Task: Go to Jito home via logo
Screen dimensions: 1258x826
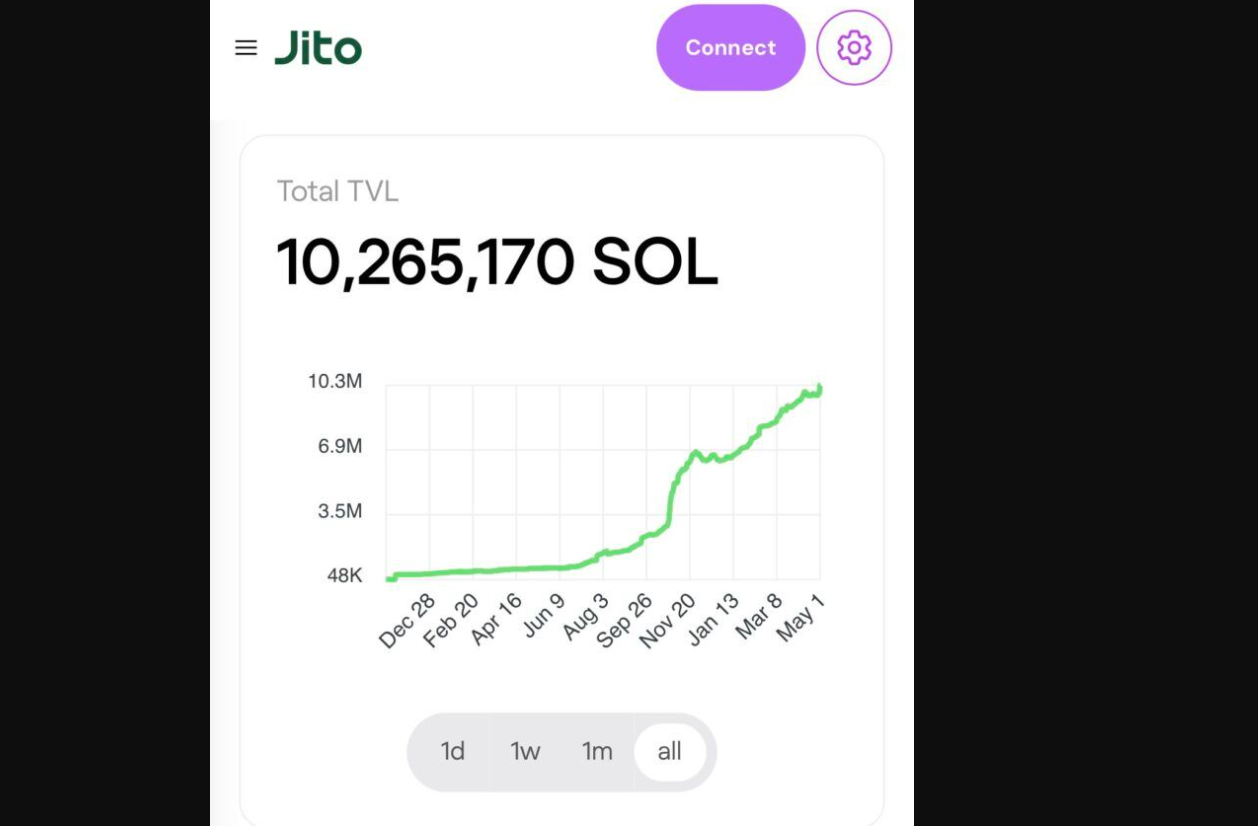Action: (318, 48)
